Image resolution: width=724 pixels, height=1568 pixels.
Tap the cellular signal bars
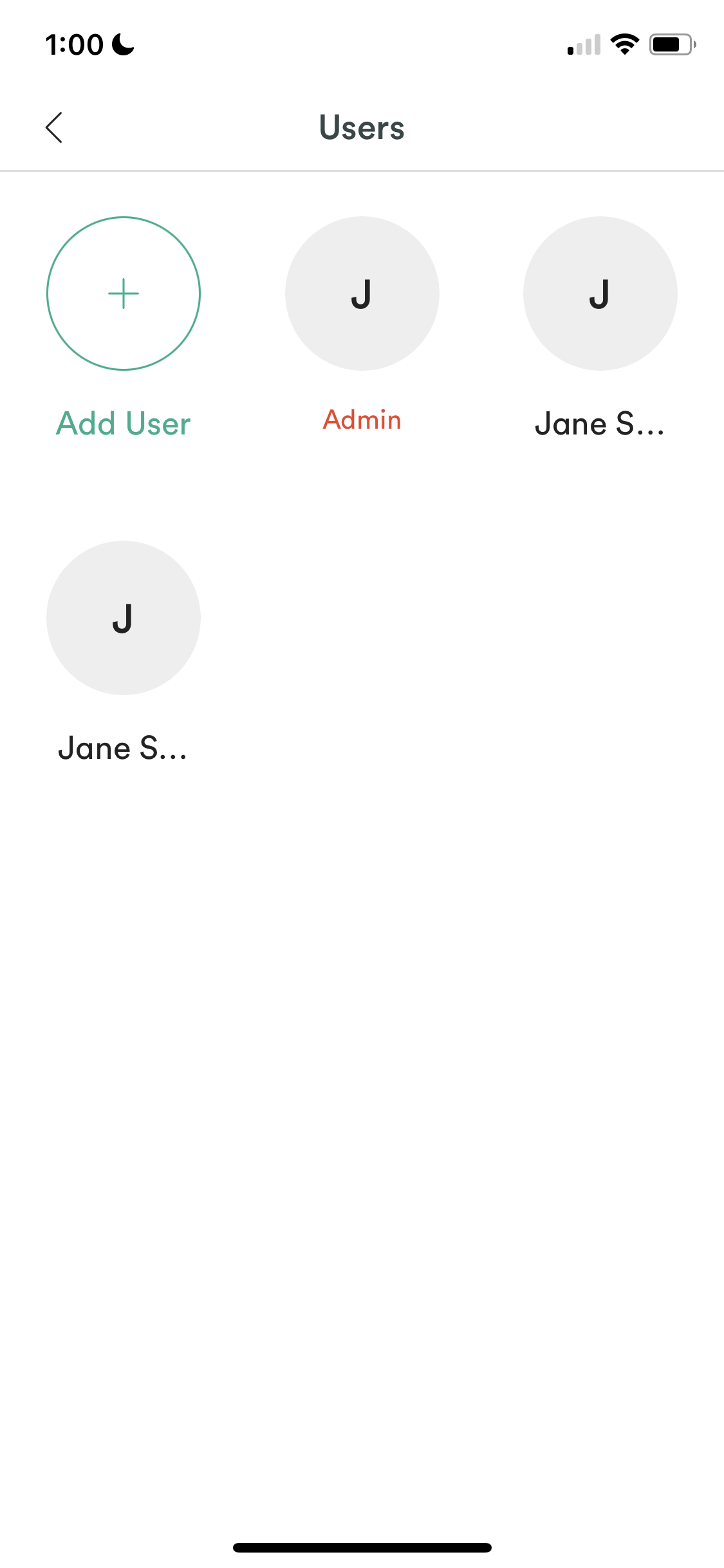coord(582,44)
